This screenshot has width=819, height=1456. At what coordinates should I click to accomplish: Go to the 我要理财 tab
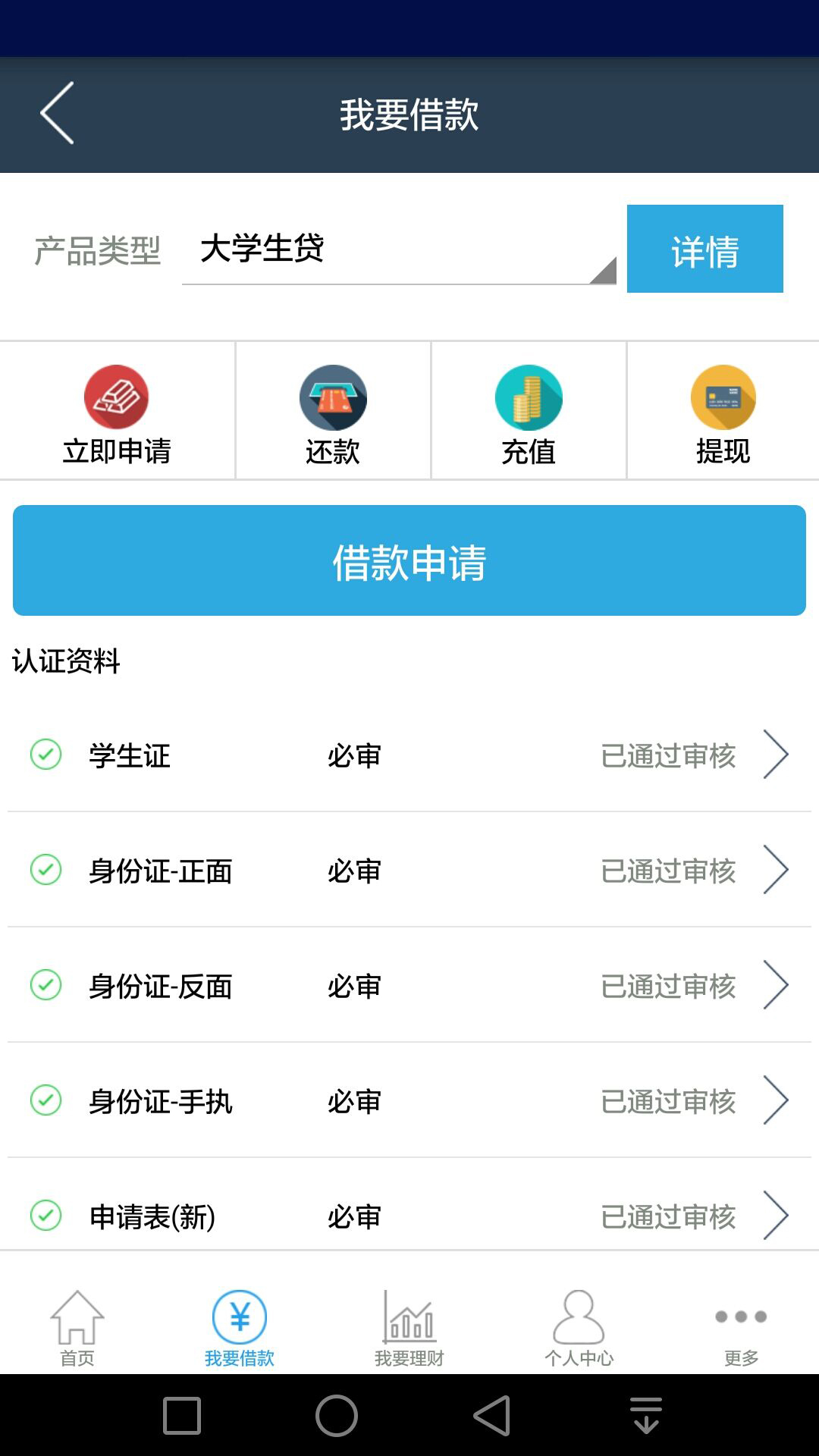(x=409, y=1329)
